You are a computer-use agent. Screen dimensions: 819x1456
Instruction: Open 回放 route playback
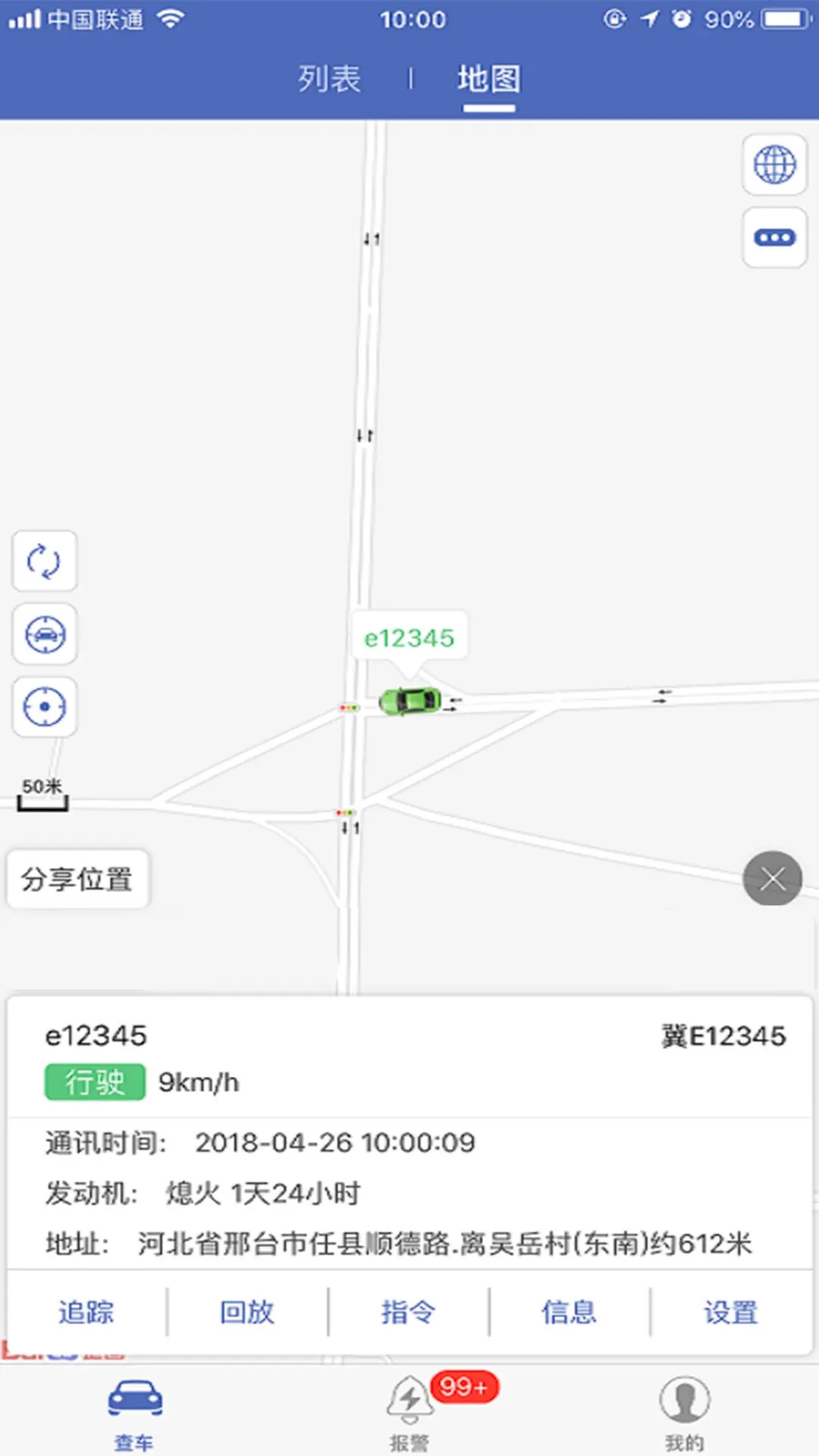pyautogui.click(x=247, y=1312)
